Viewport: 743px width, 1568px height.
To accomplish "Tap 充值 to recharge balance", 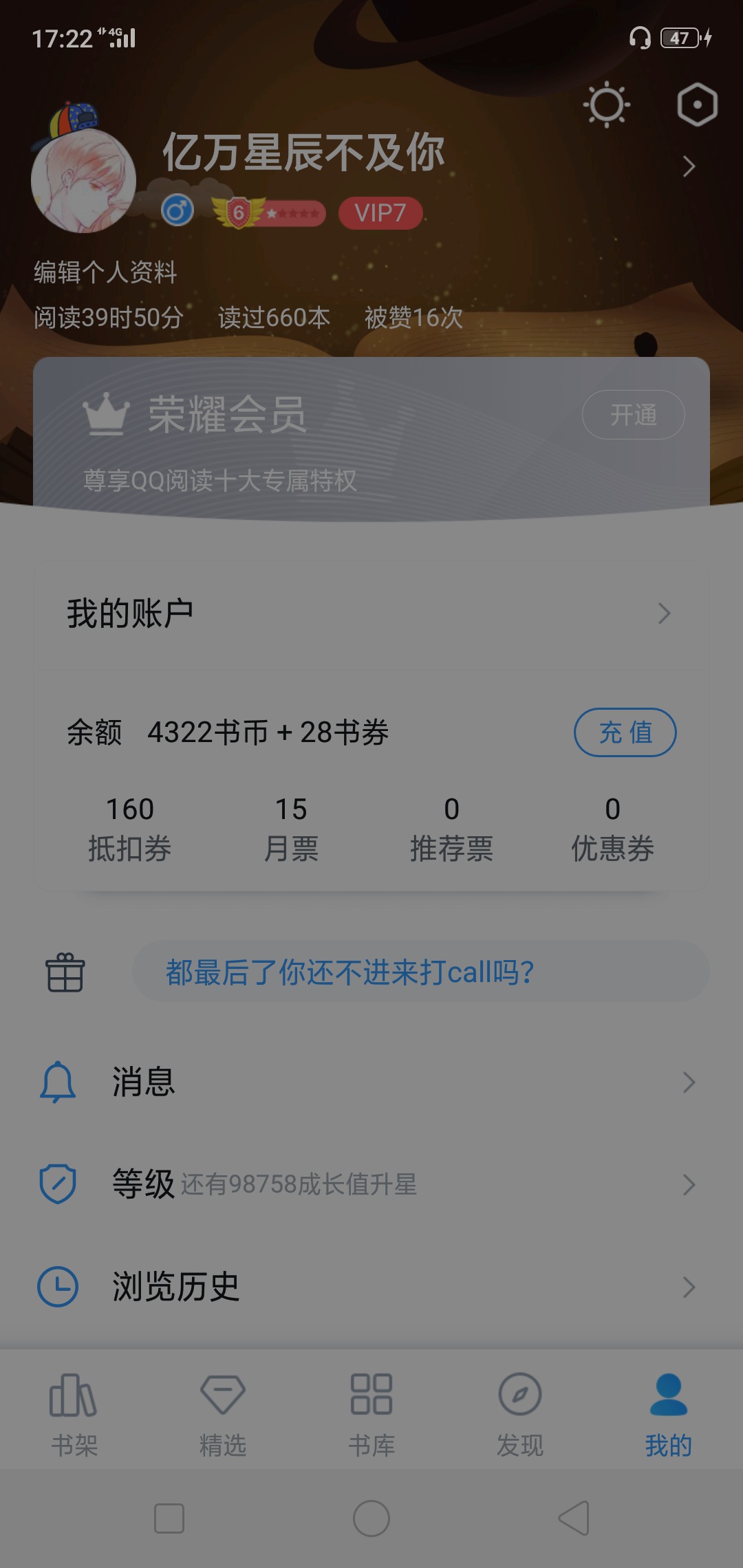I will click(625, 732).
